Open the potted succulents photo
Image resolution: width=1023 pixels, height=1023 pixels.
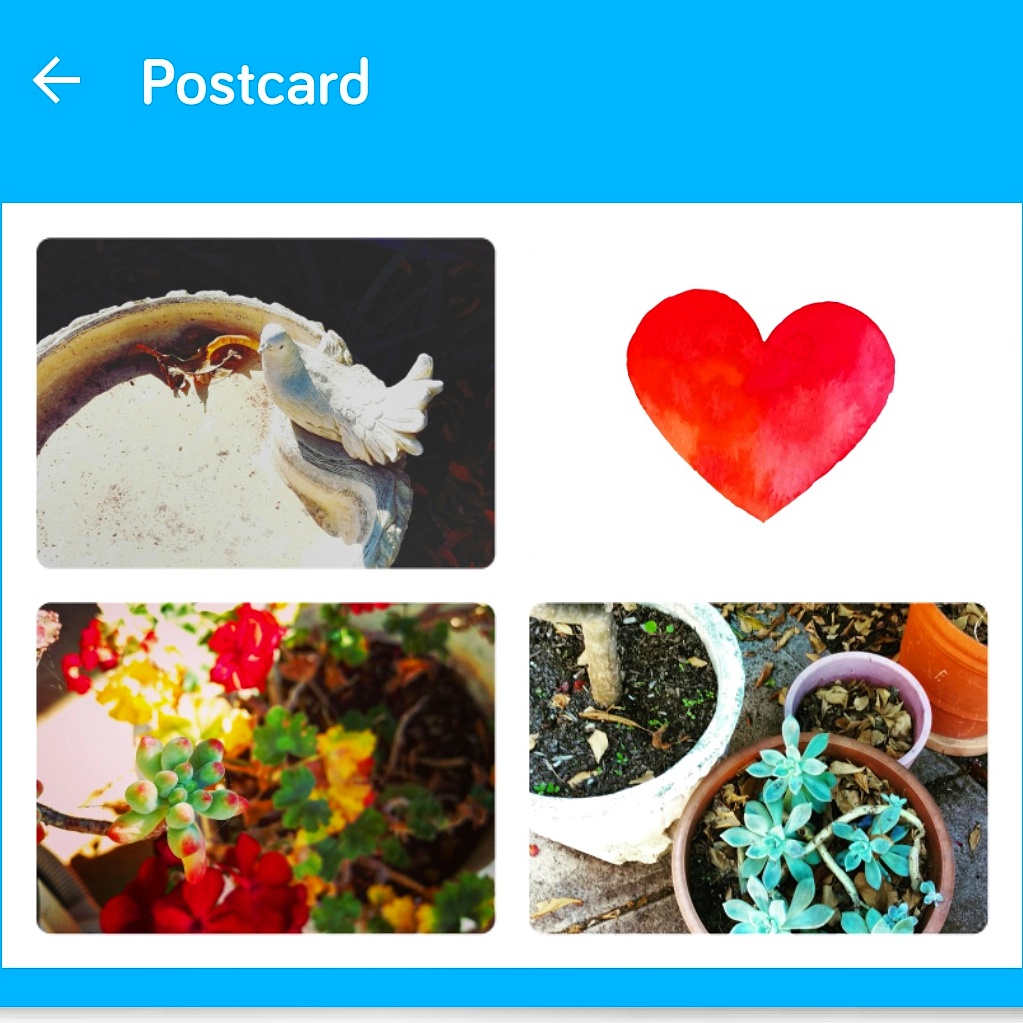click(x=758, y=767)
